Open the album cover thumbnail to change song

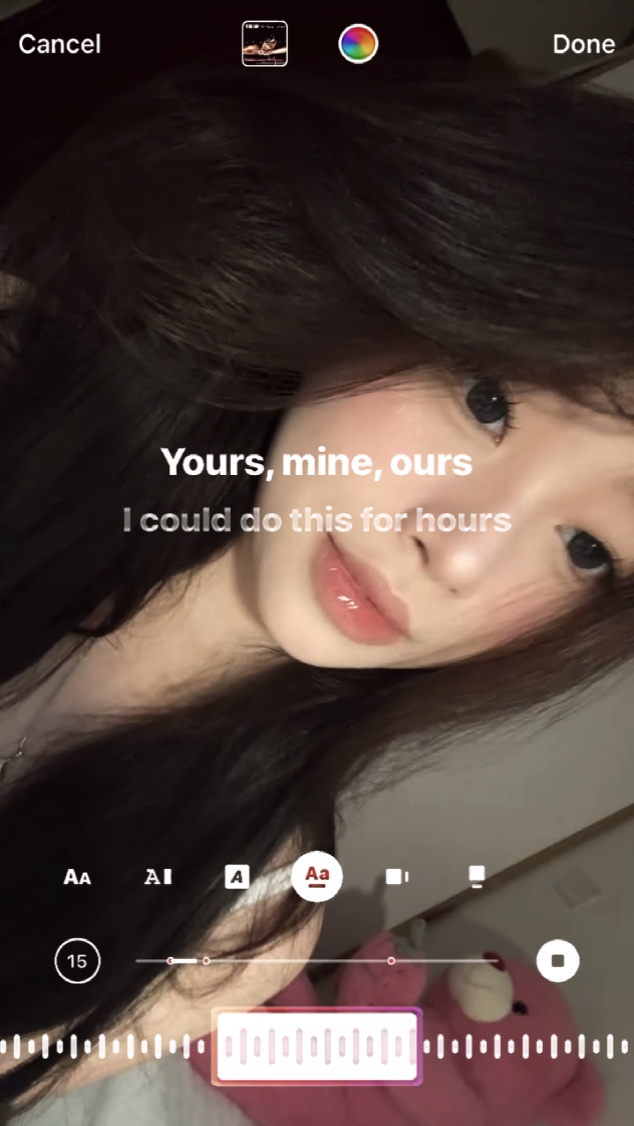[x=265, y=44]
